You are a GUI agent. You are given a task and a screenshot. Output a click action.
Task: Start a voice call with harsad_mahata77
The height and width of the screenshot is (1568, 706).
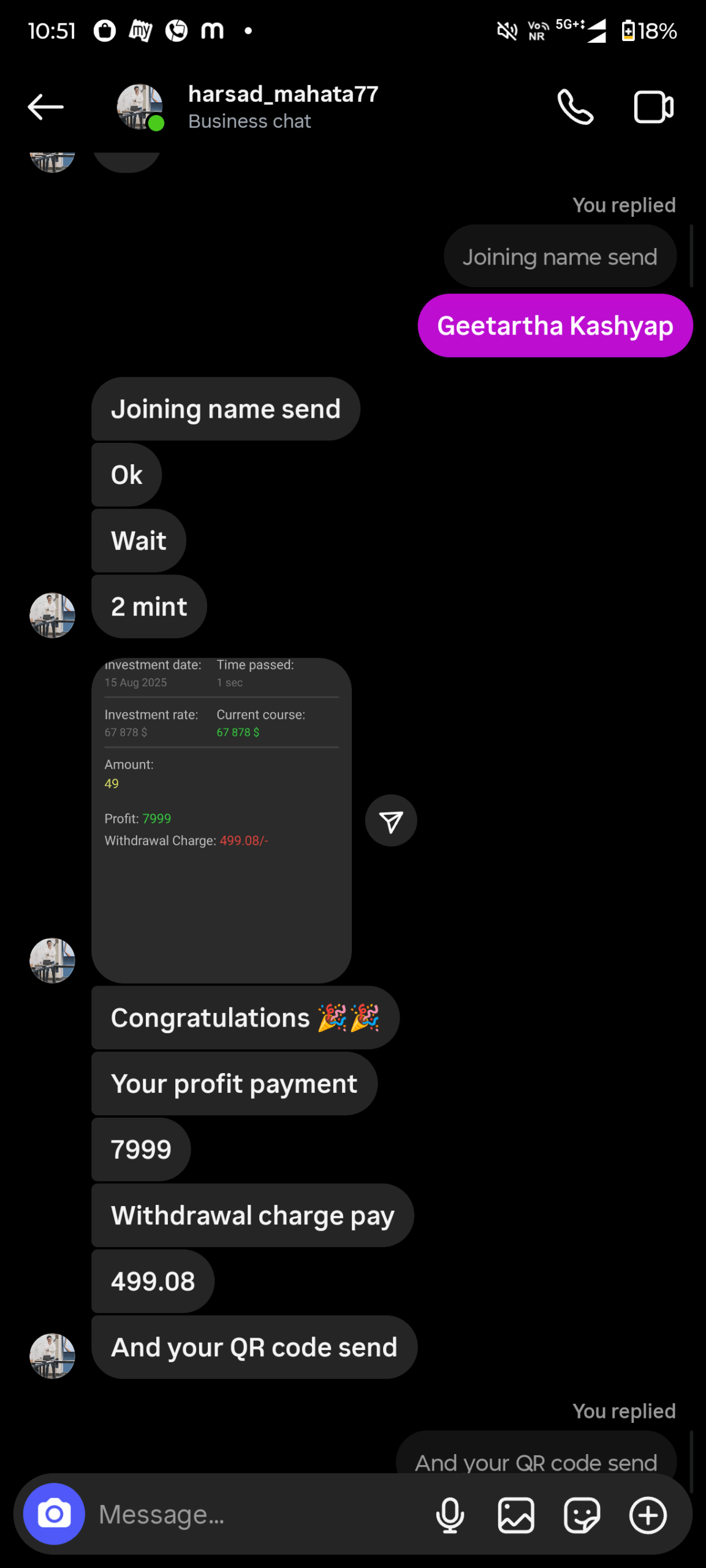click(575, 107)
